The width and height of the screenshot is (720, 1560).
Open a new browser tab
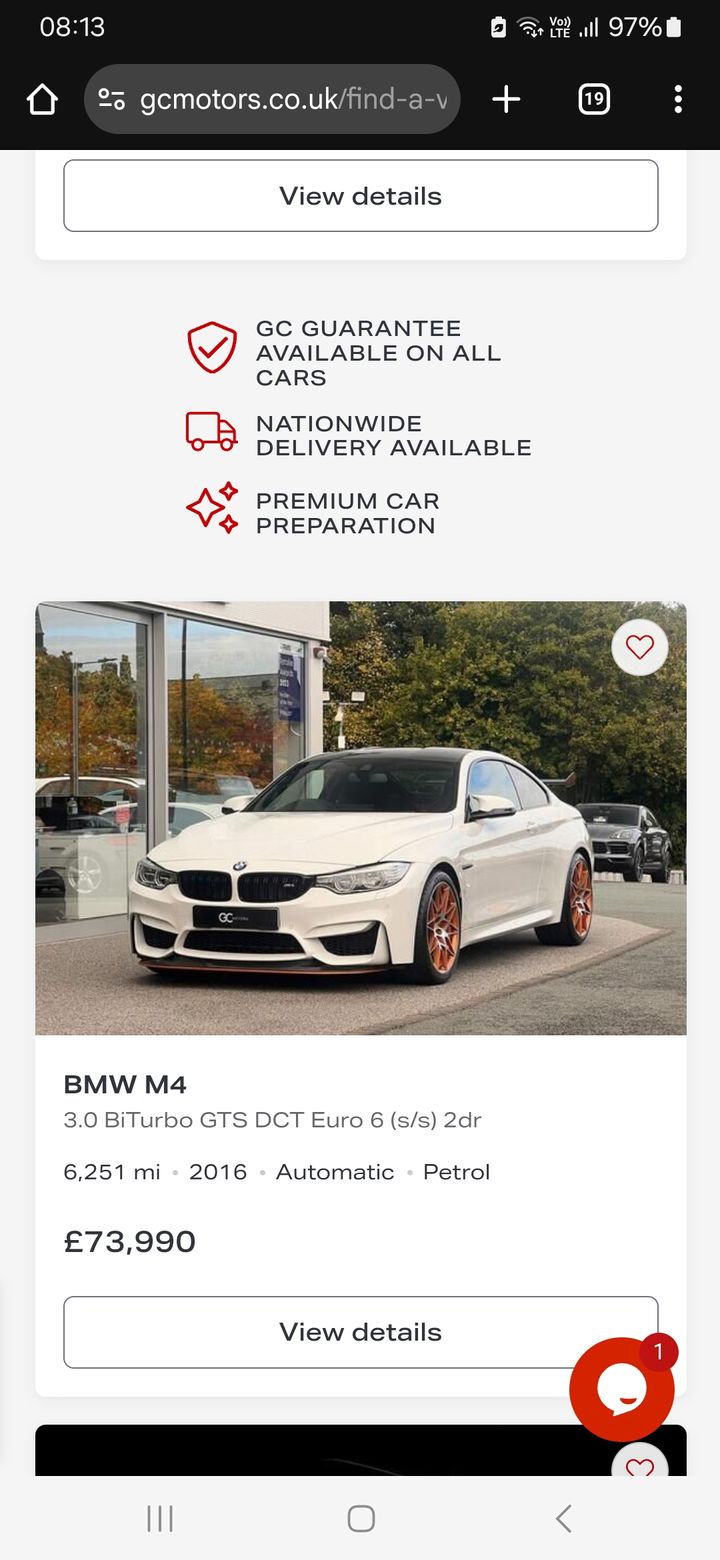506,99
